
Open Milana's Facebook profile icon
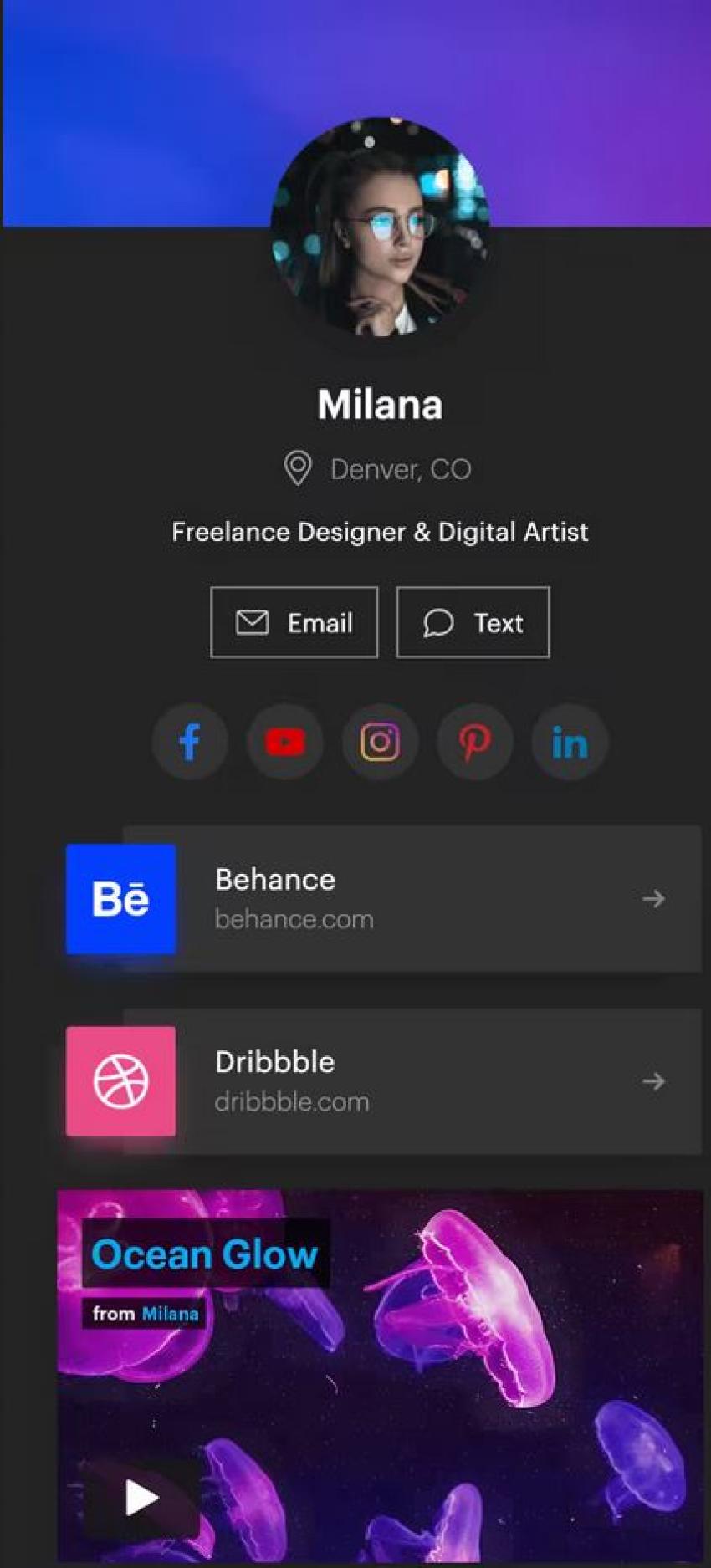click(x=190, y=742)
